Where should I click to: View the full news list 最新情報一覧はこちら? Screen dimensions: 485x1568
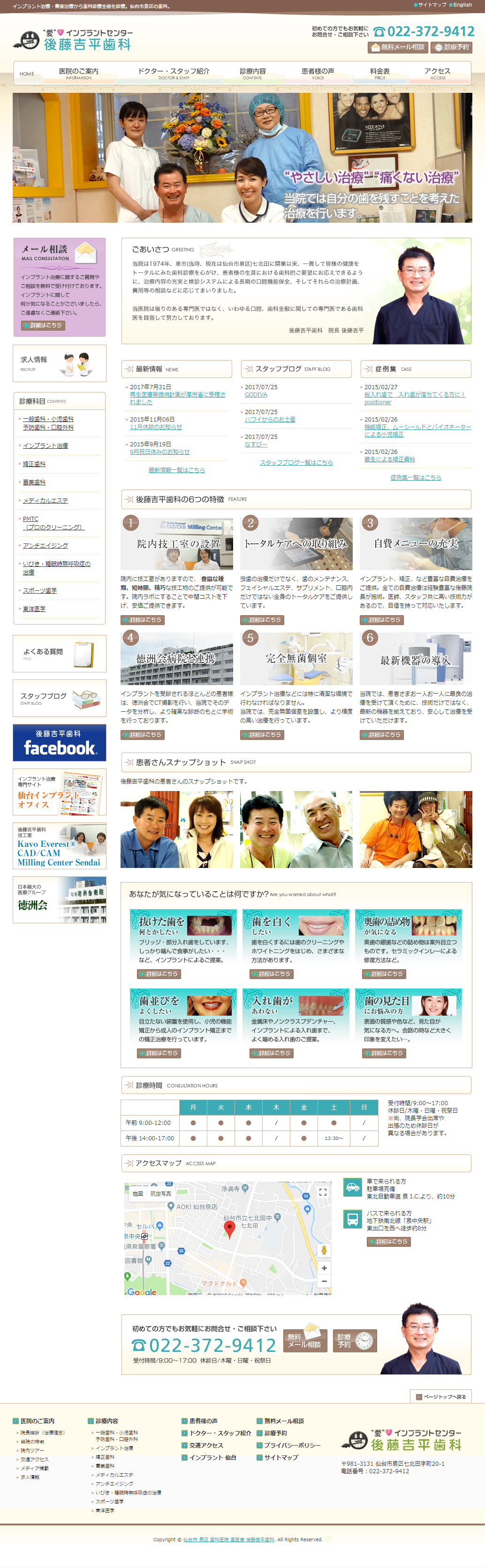176,470
